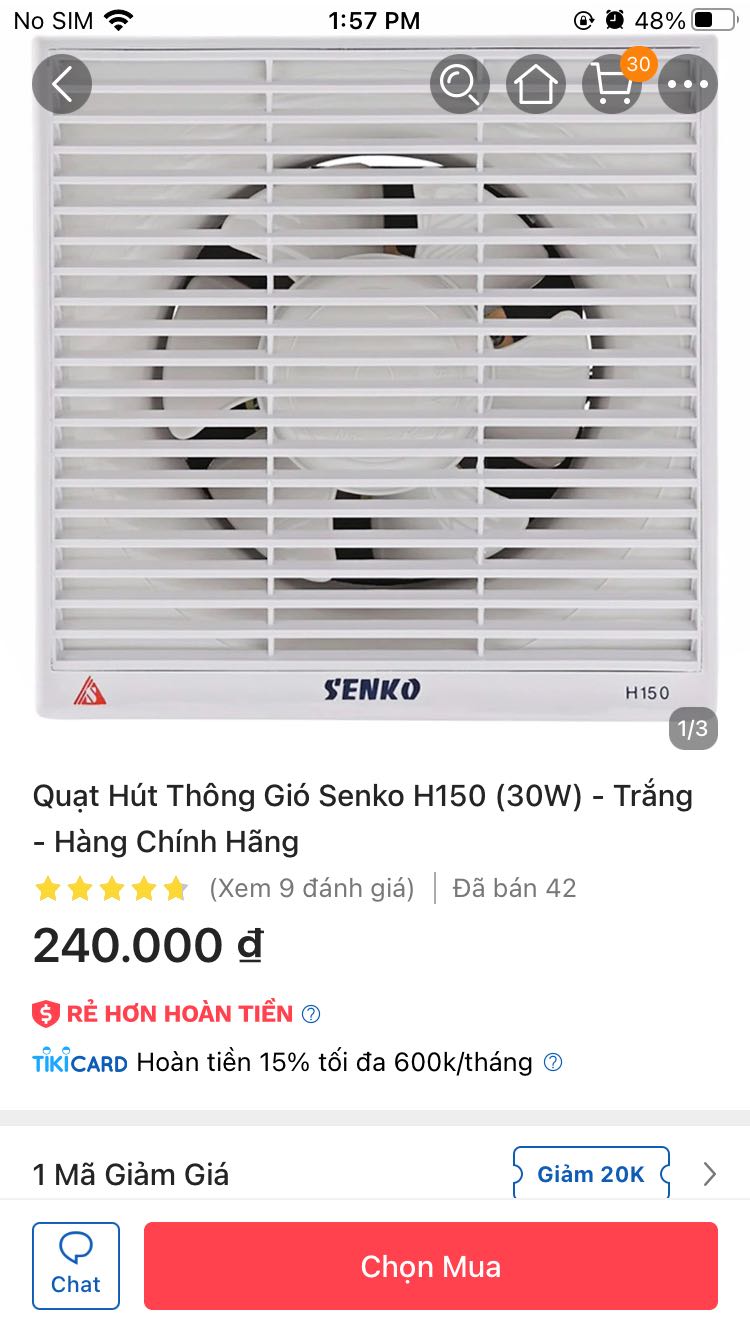
Task: Tap the home icon
Action: point(535,83)
